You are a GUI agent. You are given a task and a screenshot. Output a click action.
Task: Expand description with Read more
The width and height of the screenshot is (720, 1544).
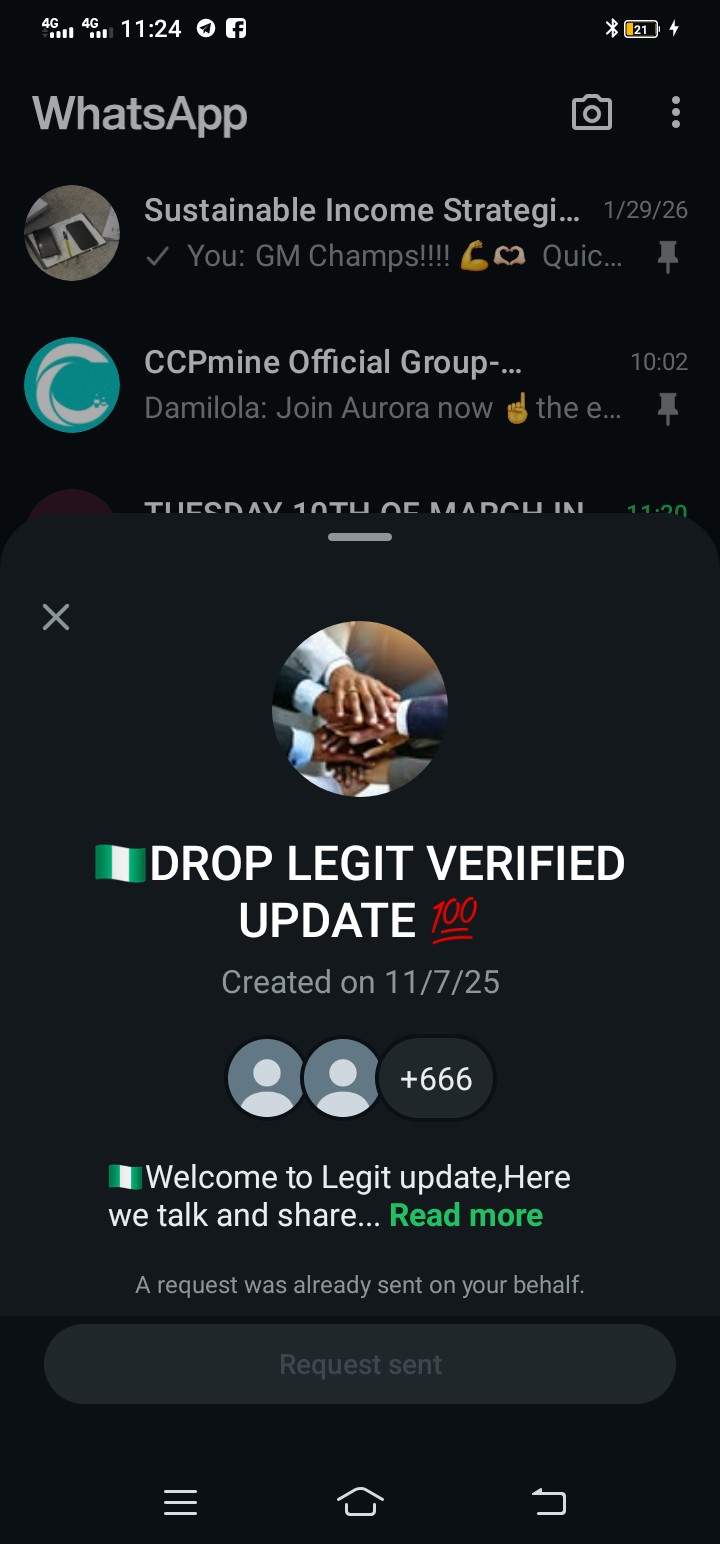(x=466, y=1215)
